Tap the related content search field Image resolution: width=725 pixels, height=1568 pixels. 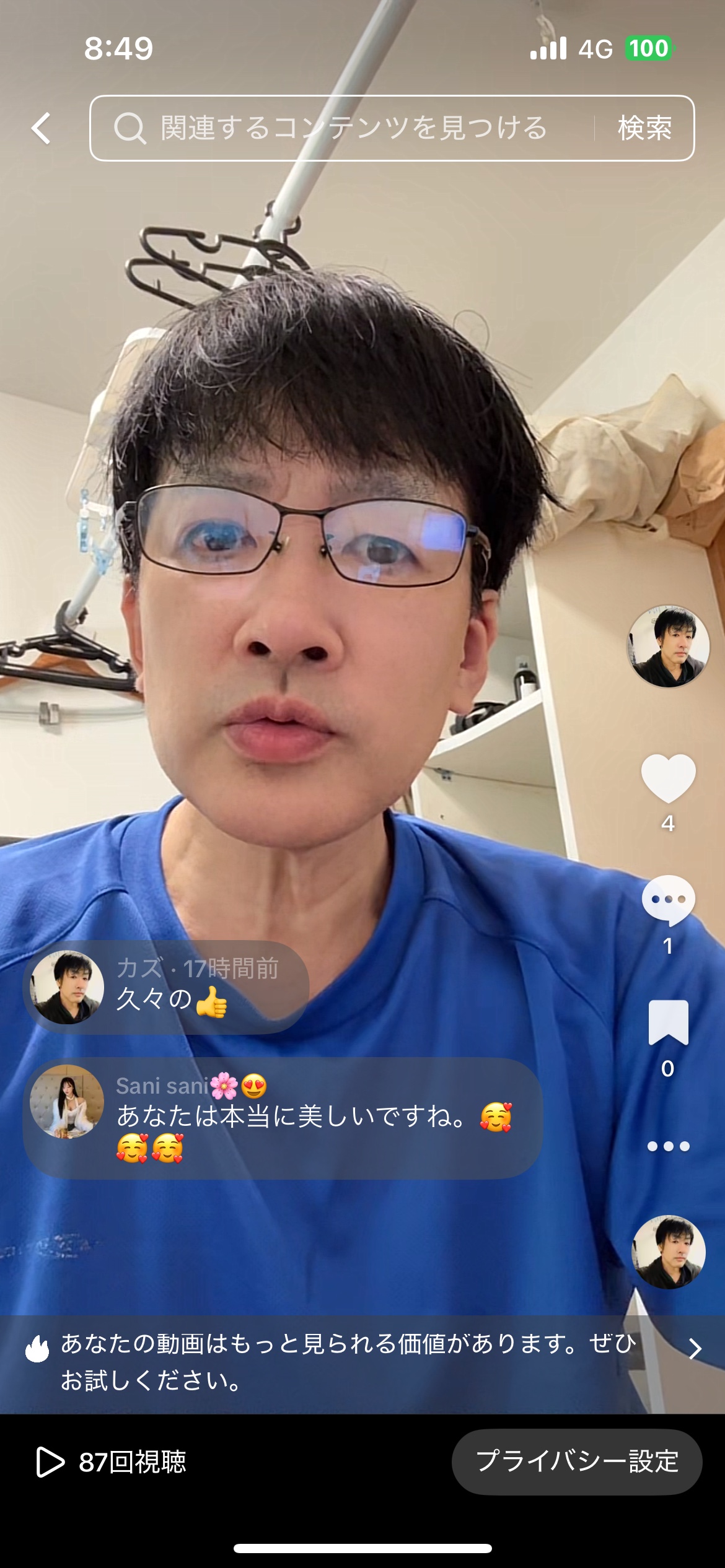pyautogui.click(x=341, y=128)
